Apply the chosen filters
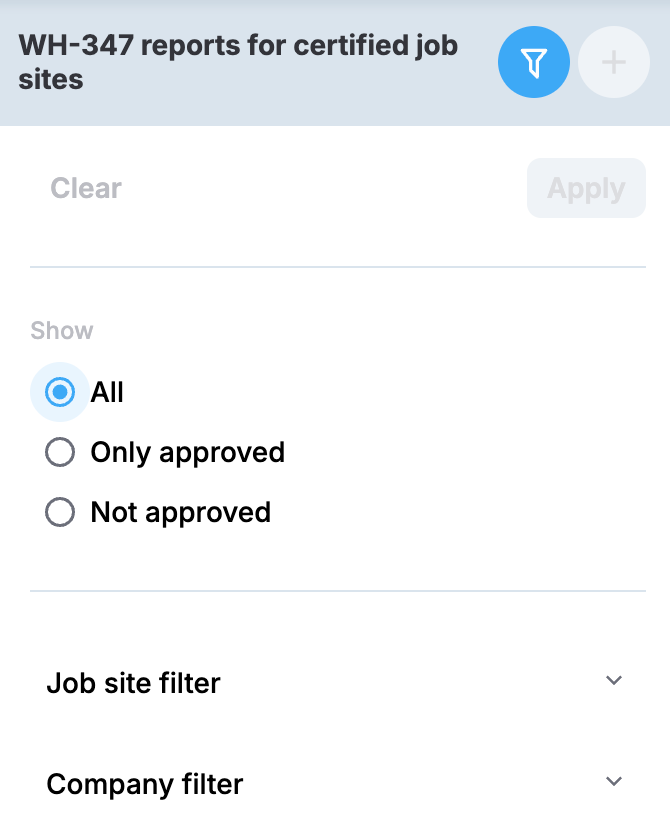The height and width of the screenshot is (840, 670). (586, 188)
